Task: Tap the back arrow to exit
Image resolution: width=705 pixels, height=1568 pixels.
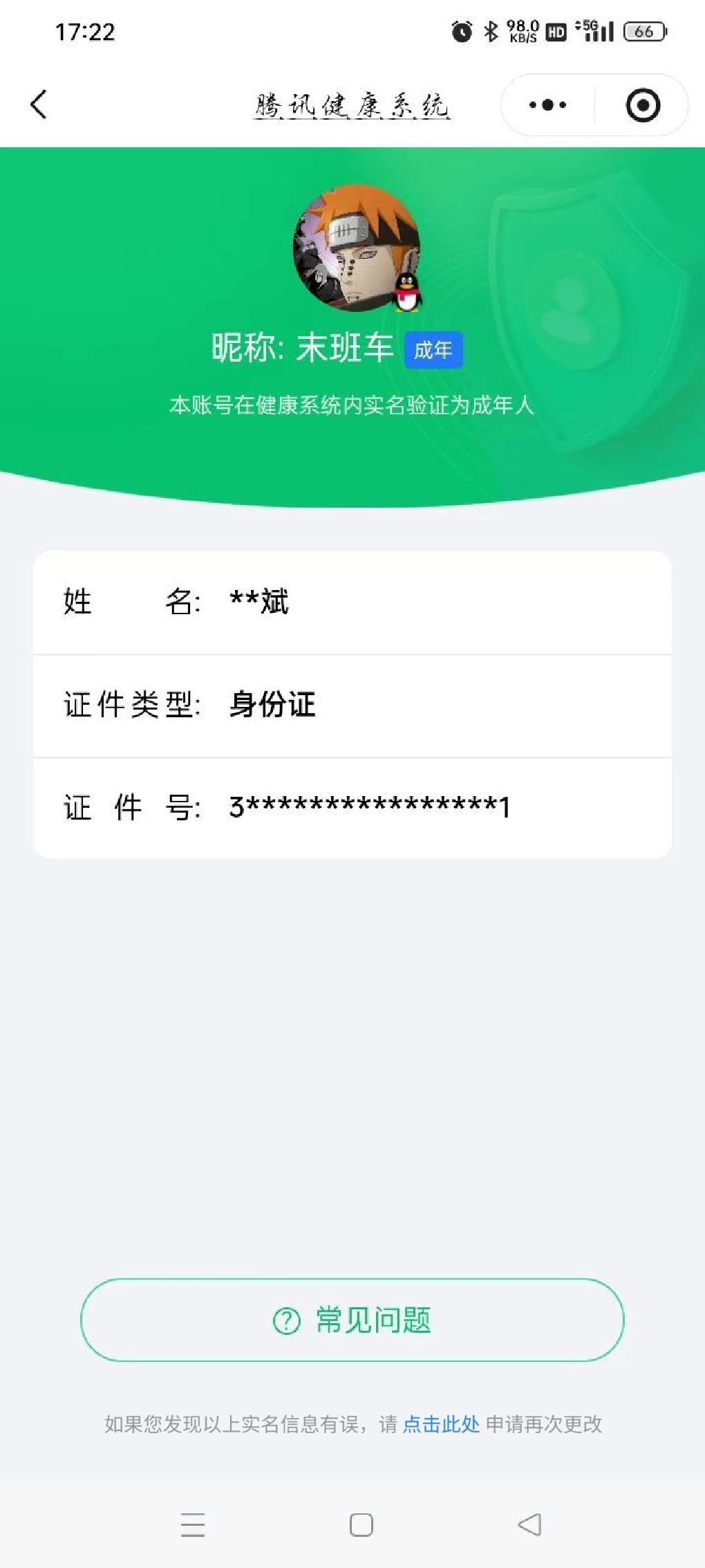Action: pyautogui.click(x=38, y=104)
